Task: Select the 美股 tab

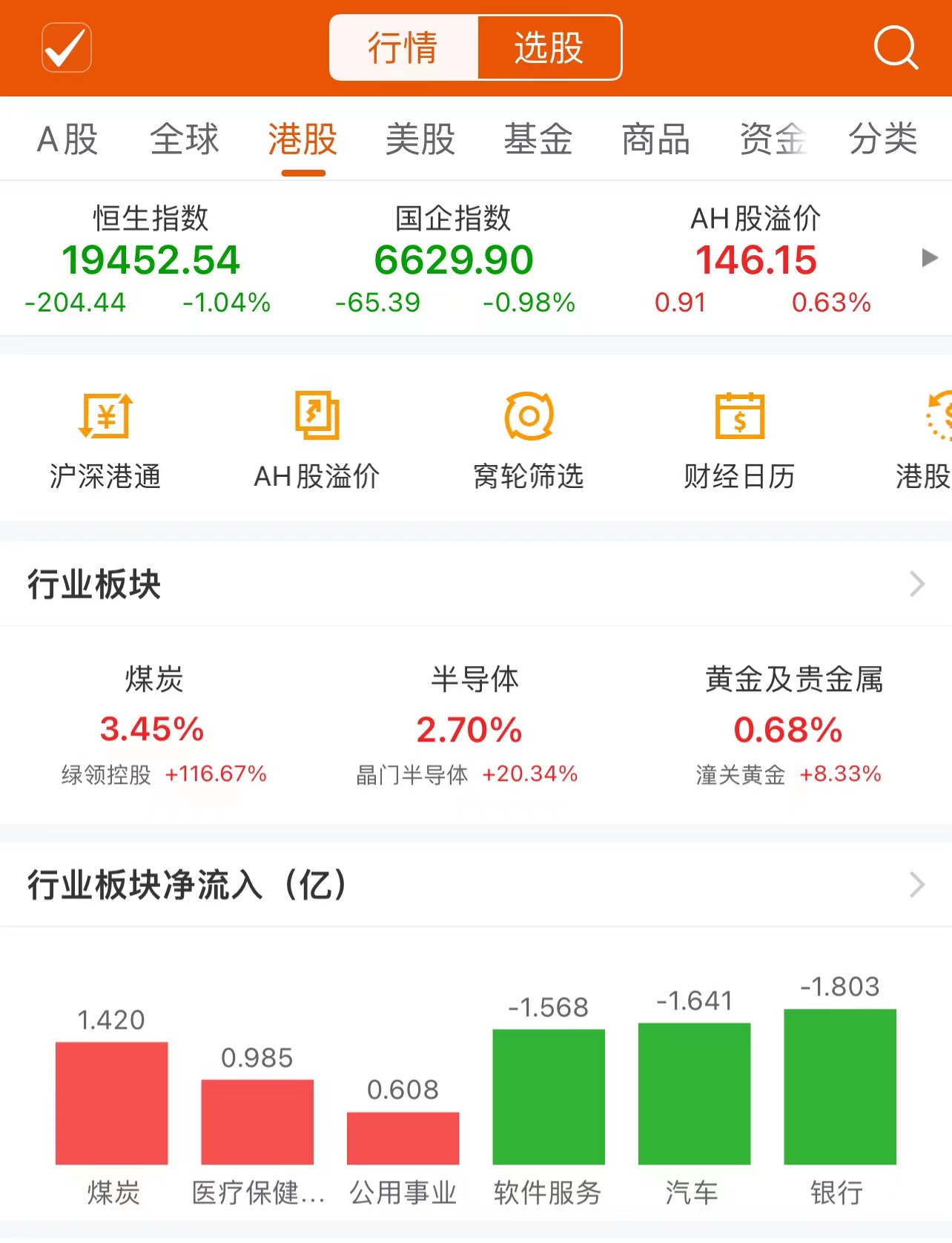Action: (420, 139)
